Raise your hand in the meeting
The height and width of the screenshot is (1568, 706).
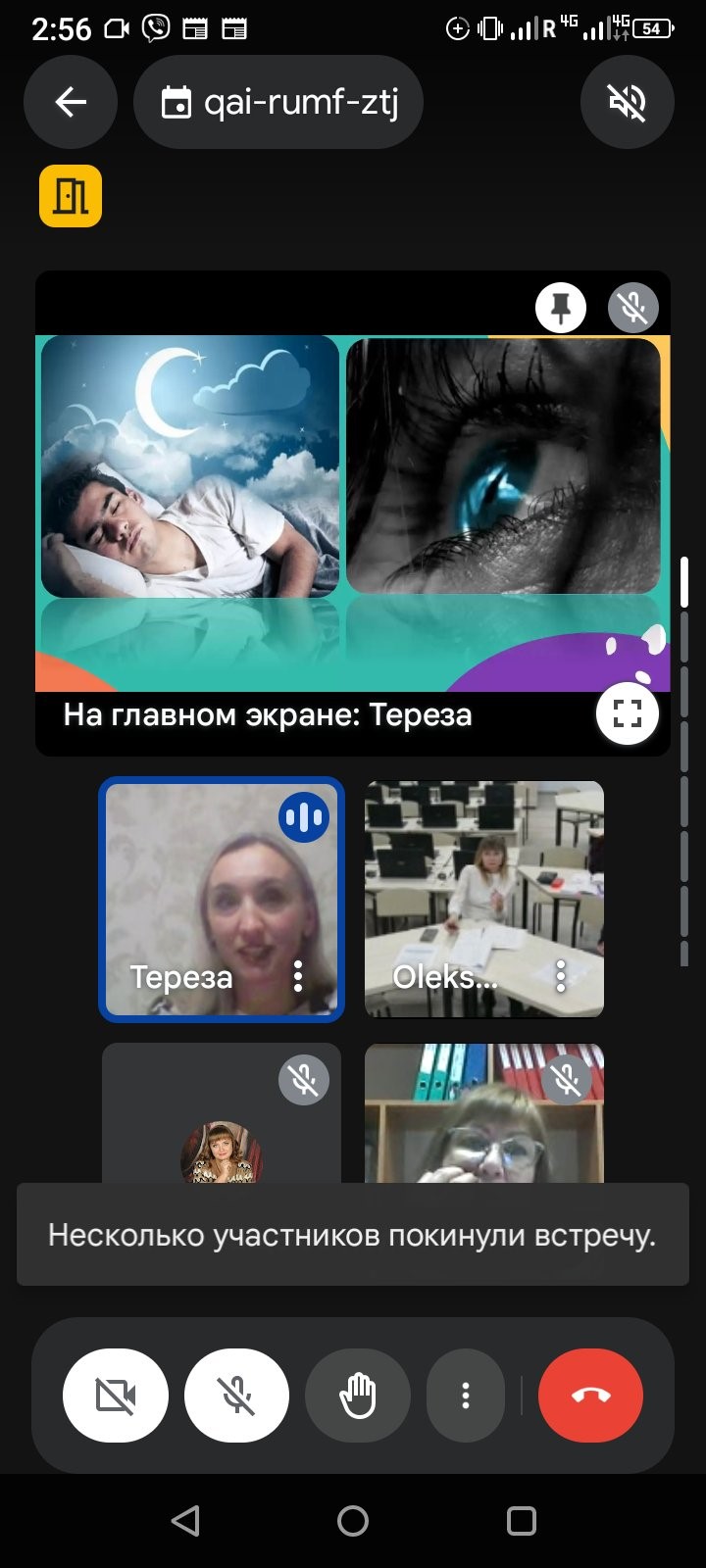click(358, 1396)
